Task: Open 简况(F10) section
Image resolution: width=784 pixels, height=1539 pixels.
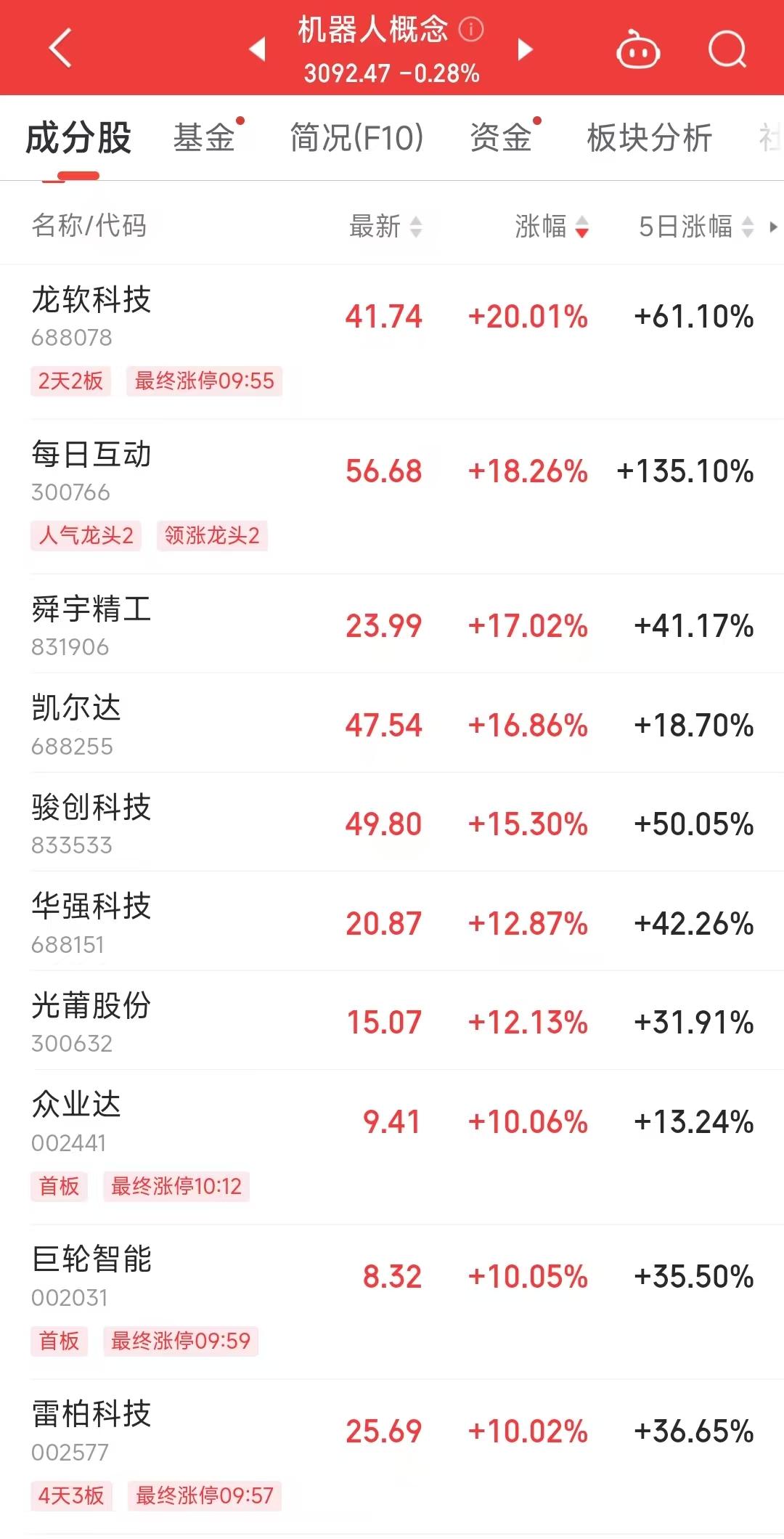Action: [355, 138]
